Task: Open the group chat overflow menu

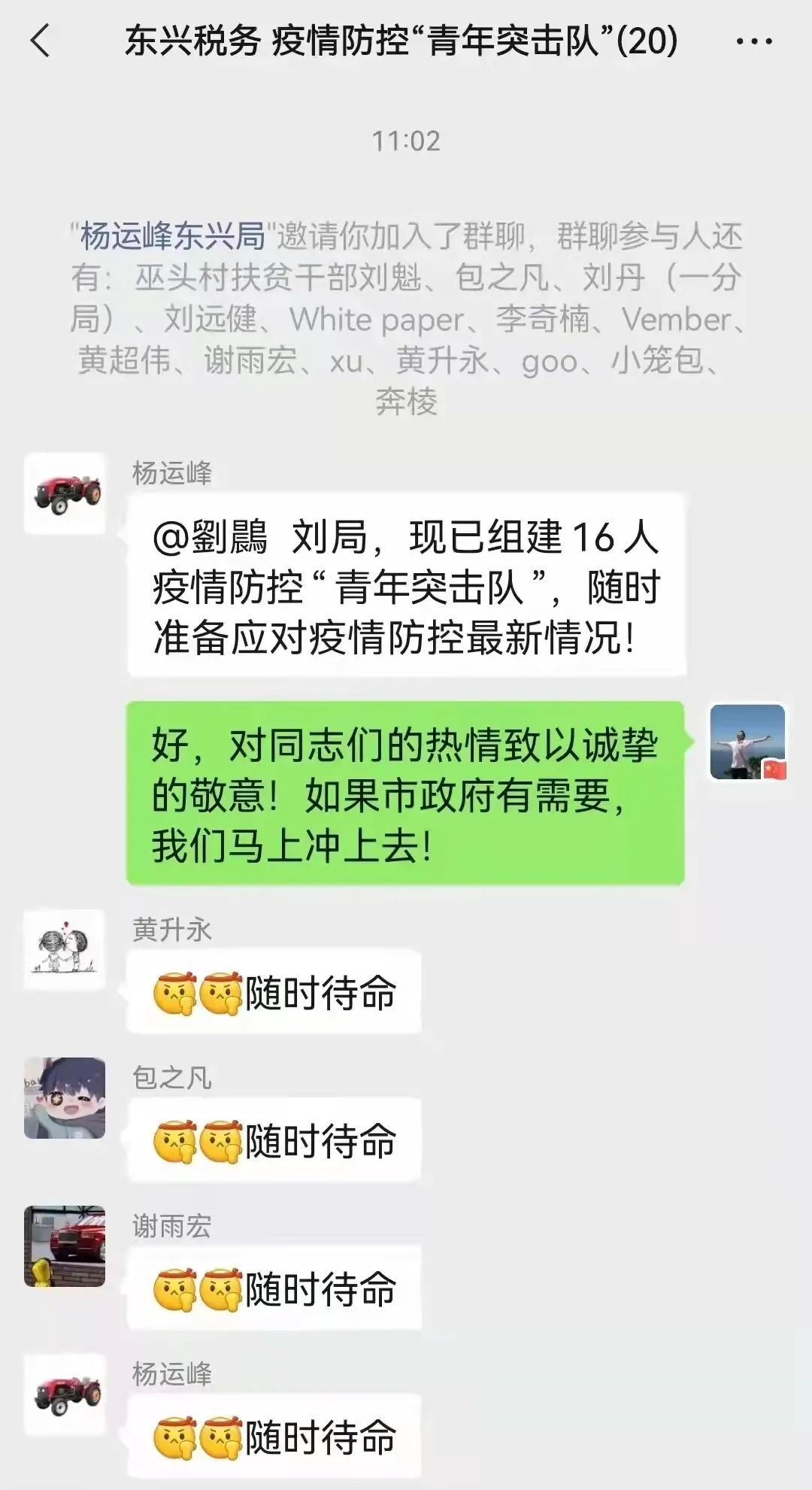Action: pos(753,41)
